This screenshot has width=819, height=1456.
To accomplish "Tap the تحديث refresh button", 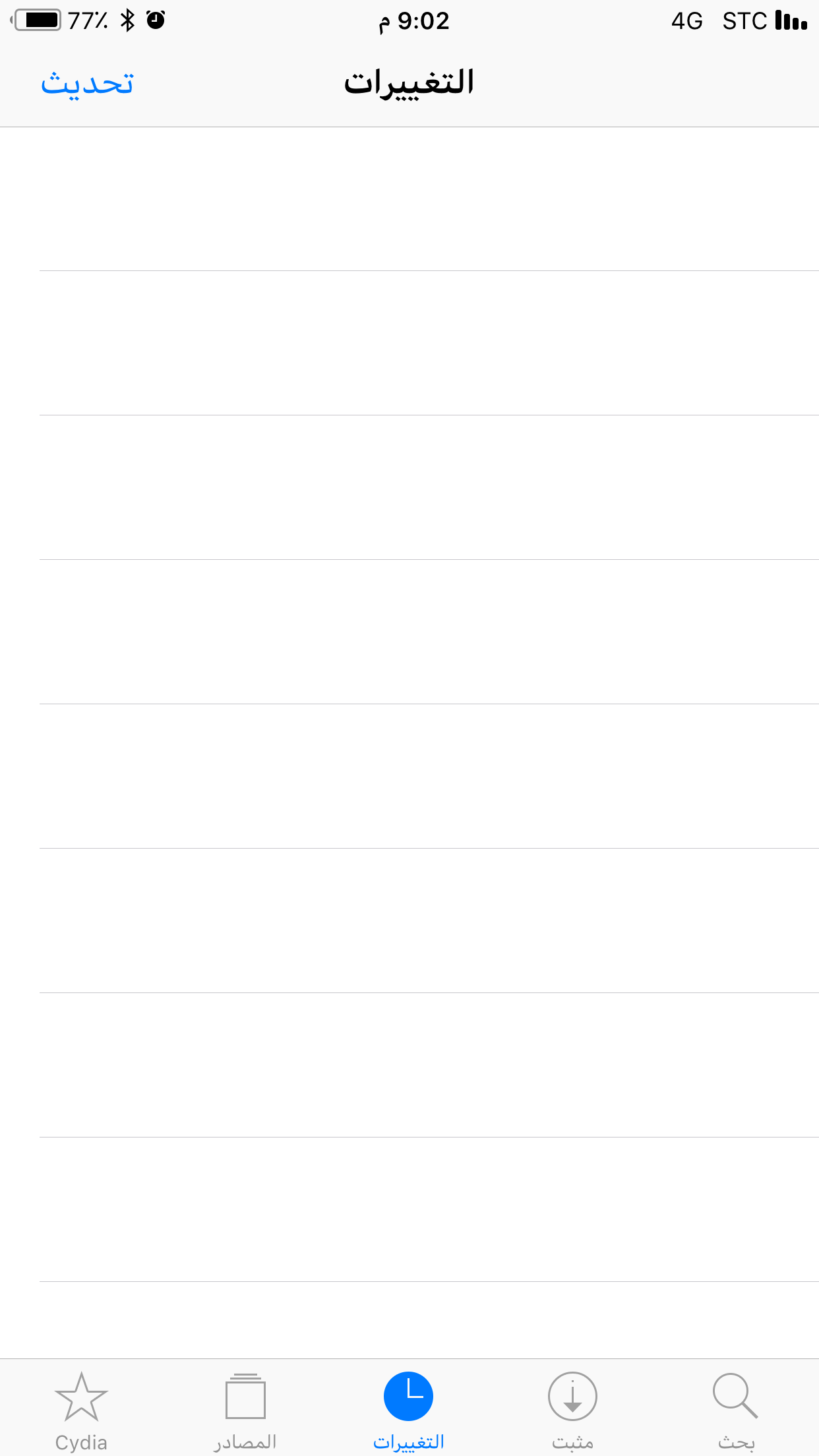I will coord(87,84).
